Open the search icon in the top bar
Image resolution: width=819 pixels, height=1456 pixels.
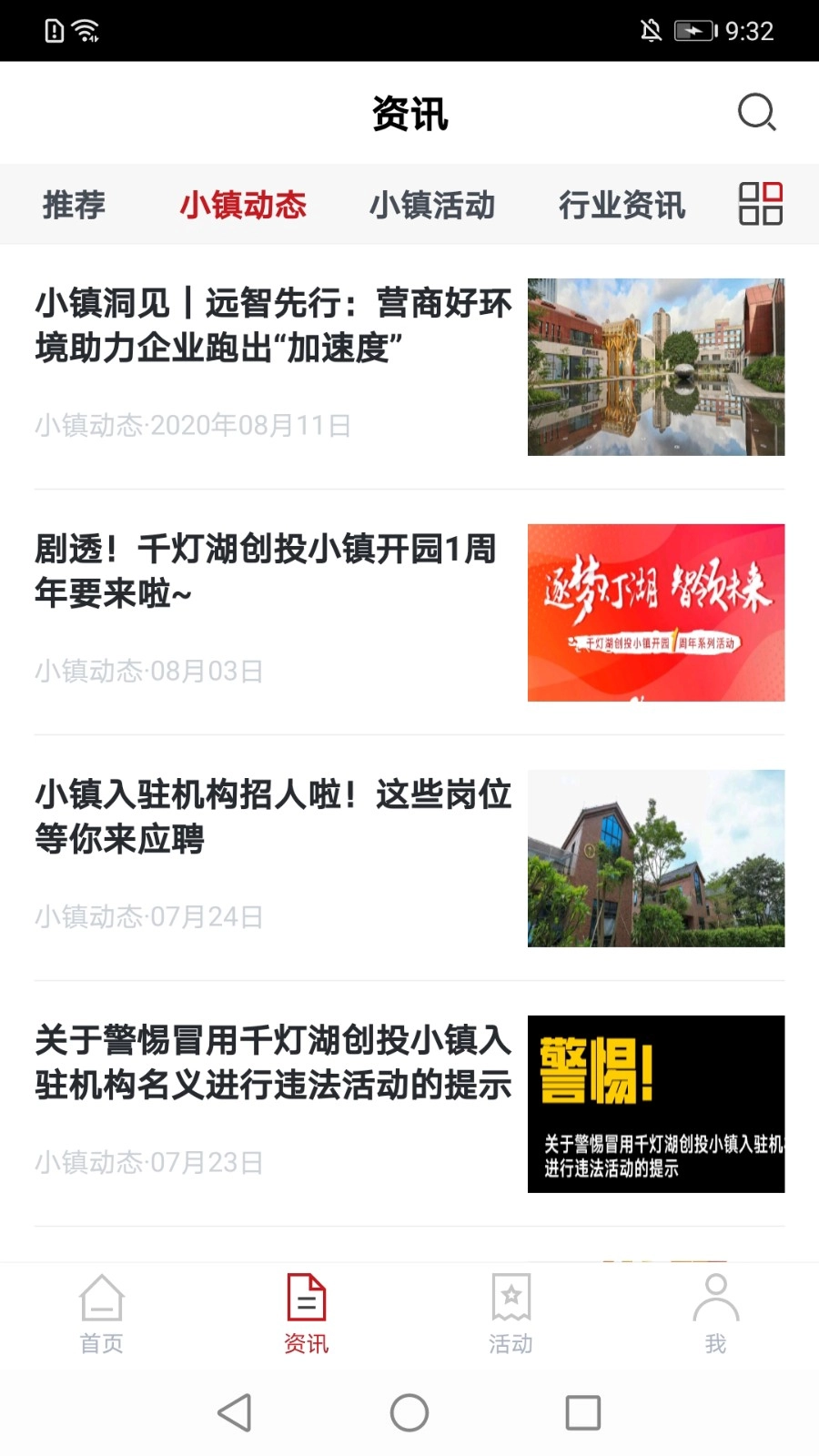tap(753, 113)
